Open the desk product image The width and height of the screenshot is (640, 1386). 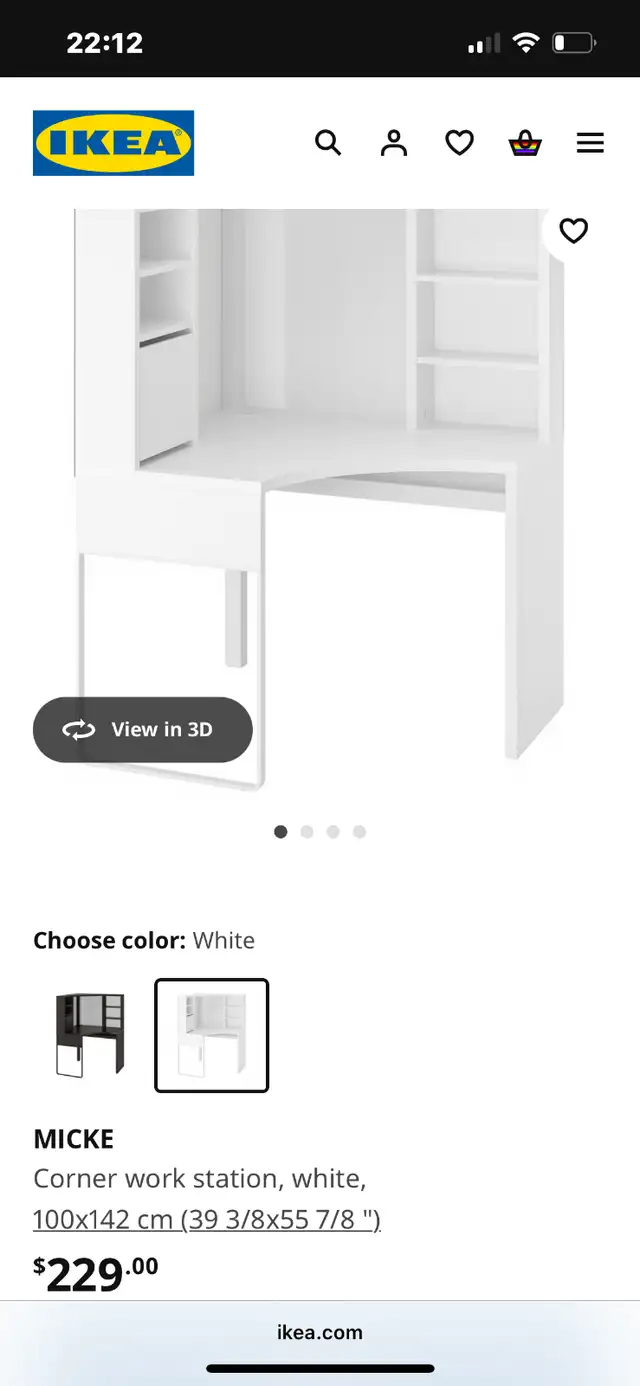click(x=320, y=500)
